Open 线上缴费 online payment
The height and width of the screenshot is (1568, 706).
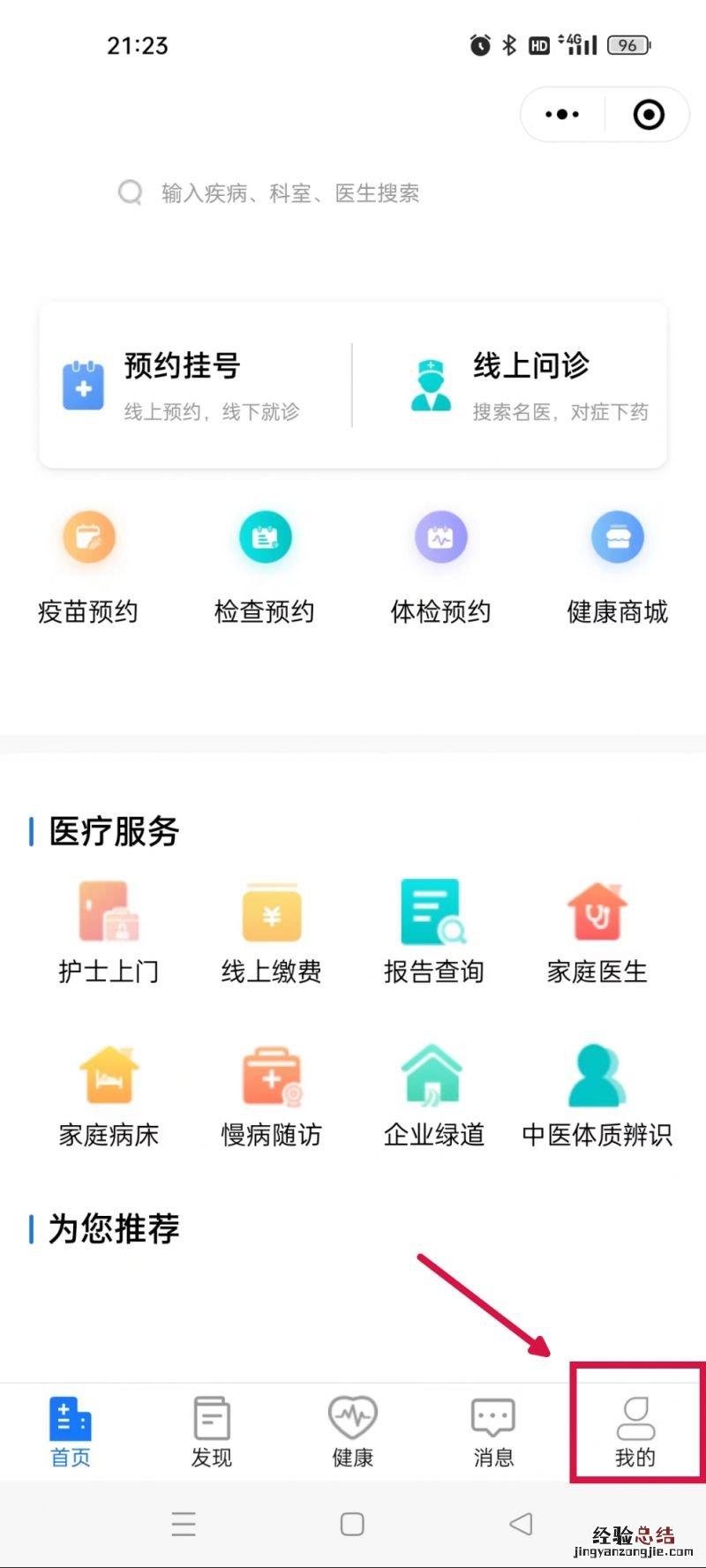[x=271, y=932]
